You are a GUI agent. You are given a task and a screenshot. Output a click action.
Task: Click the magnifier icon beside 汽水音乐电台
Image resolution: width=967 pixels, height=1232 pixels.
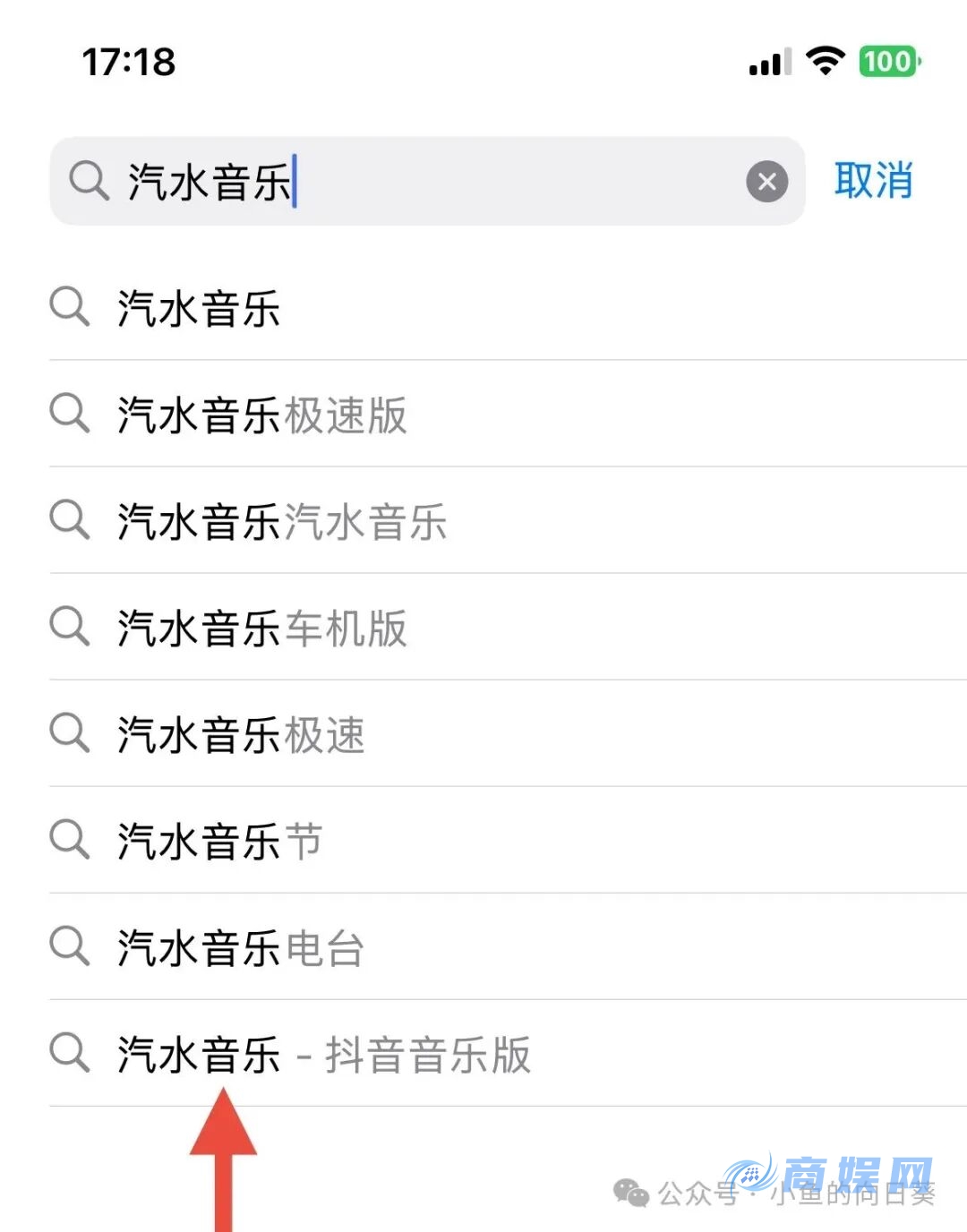(70, 947)
